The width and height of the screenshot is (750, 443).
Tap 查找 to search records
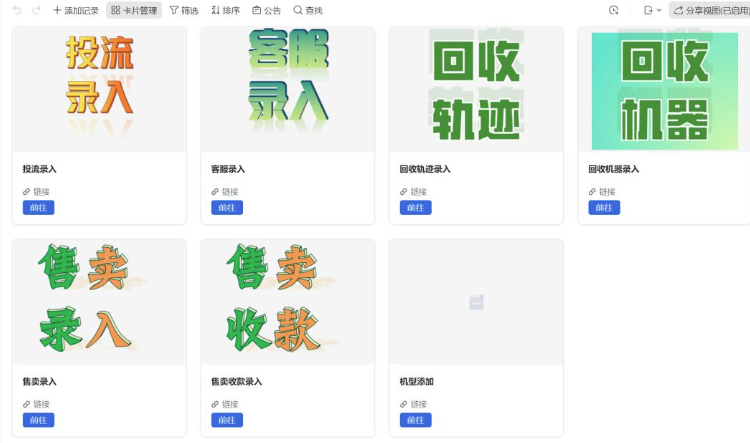(308, 10)
